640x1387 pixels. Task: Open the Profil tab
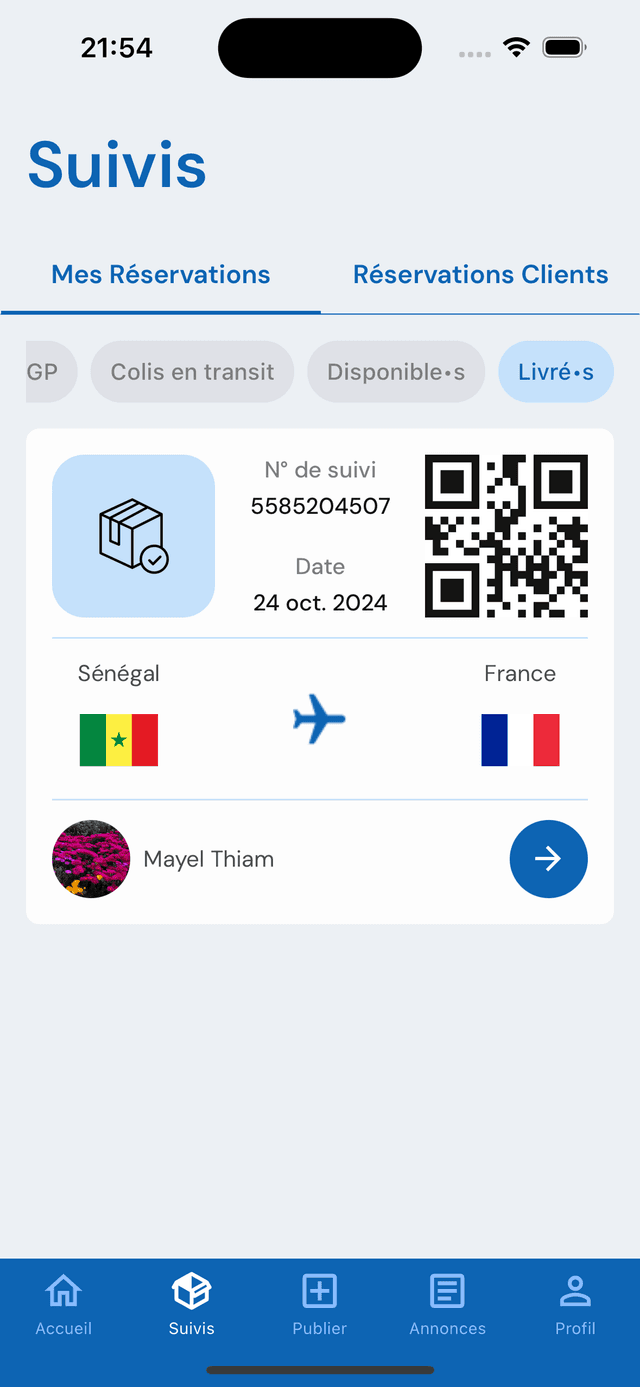tap(575, 1305)
